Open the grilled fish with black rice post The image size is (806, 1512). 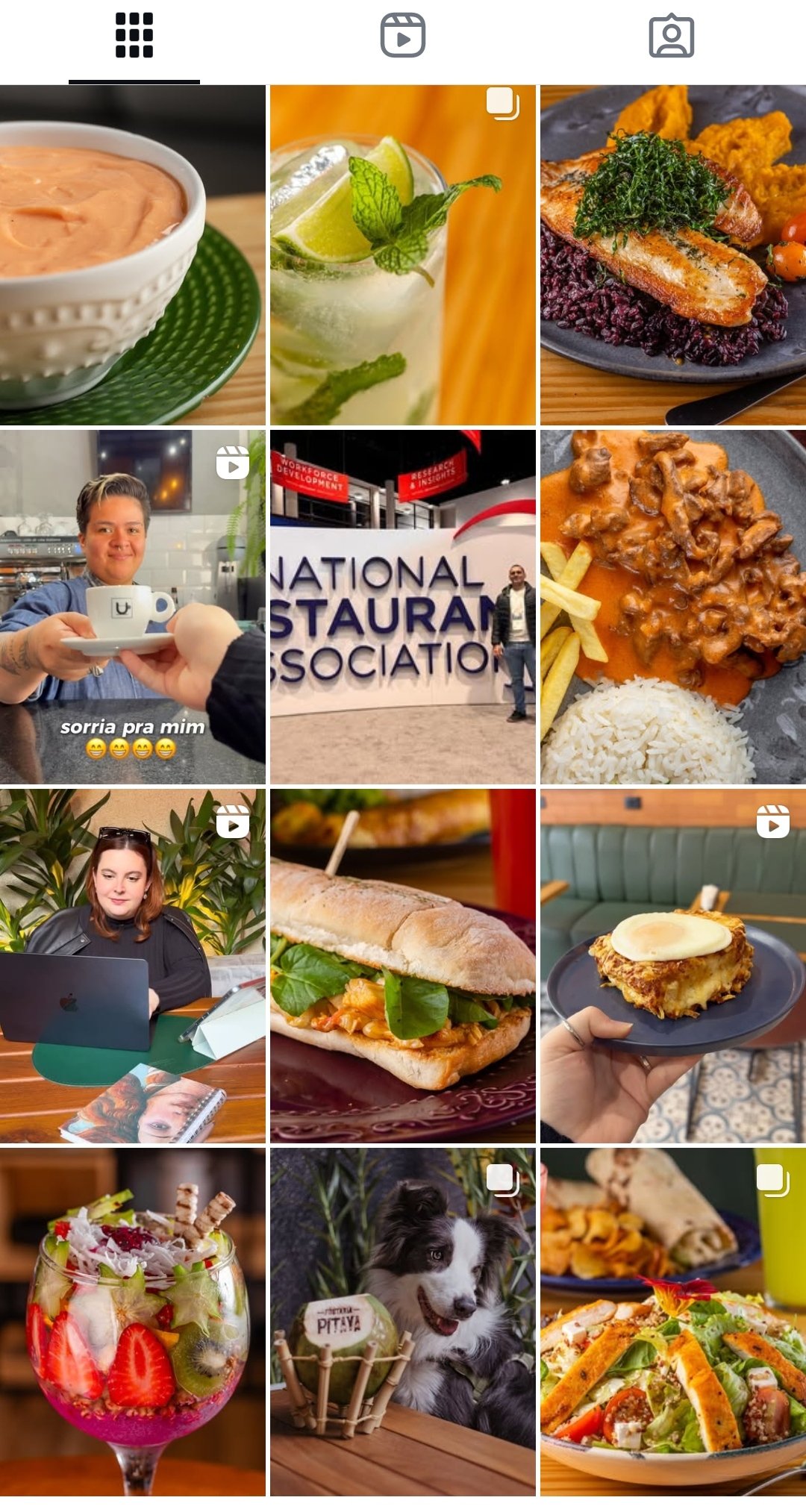pyautogui.click(x=672, y=255)
